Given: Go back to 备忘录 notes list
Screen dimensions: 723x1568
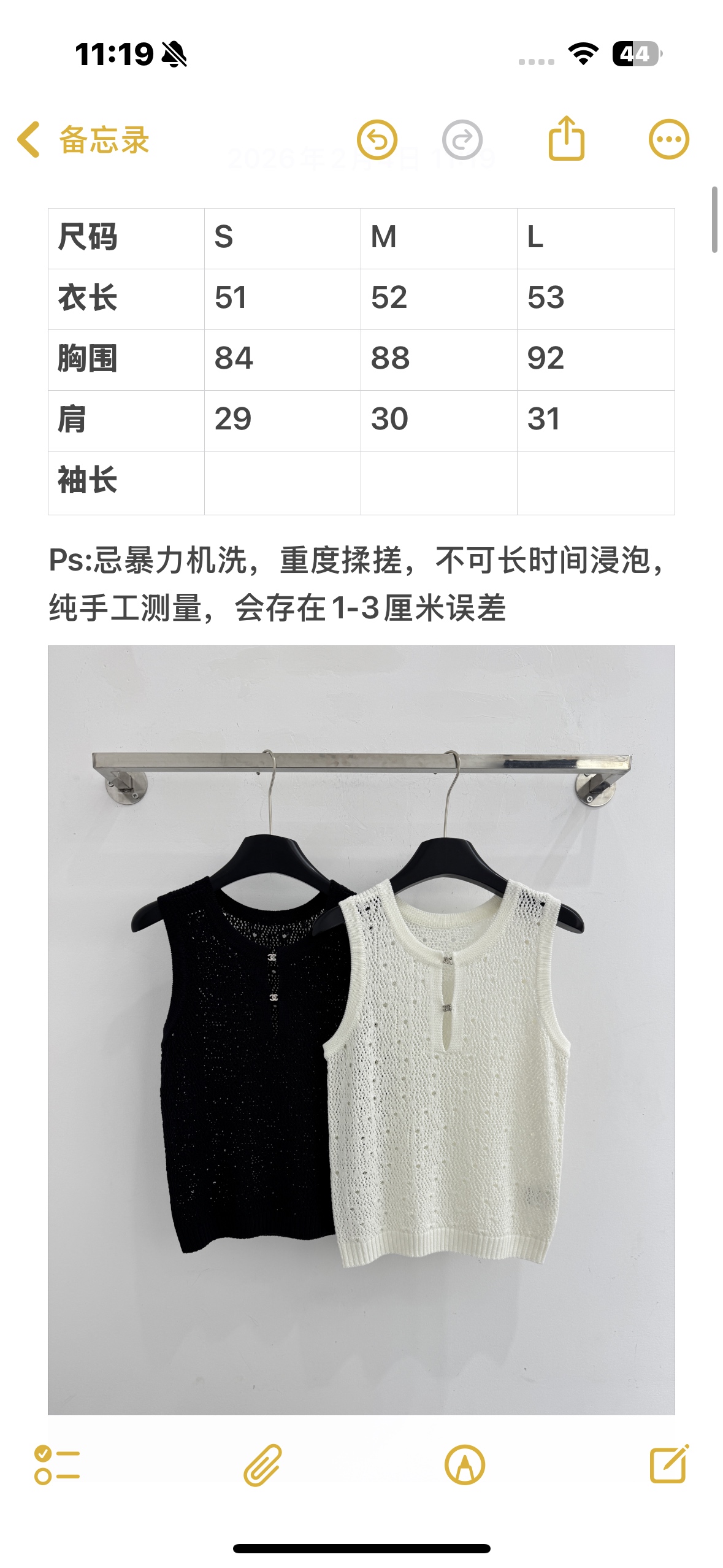Looking at the screenshot, I should [83, 140].
